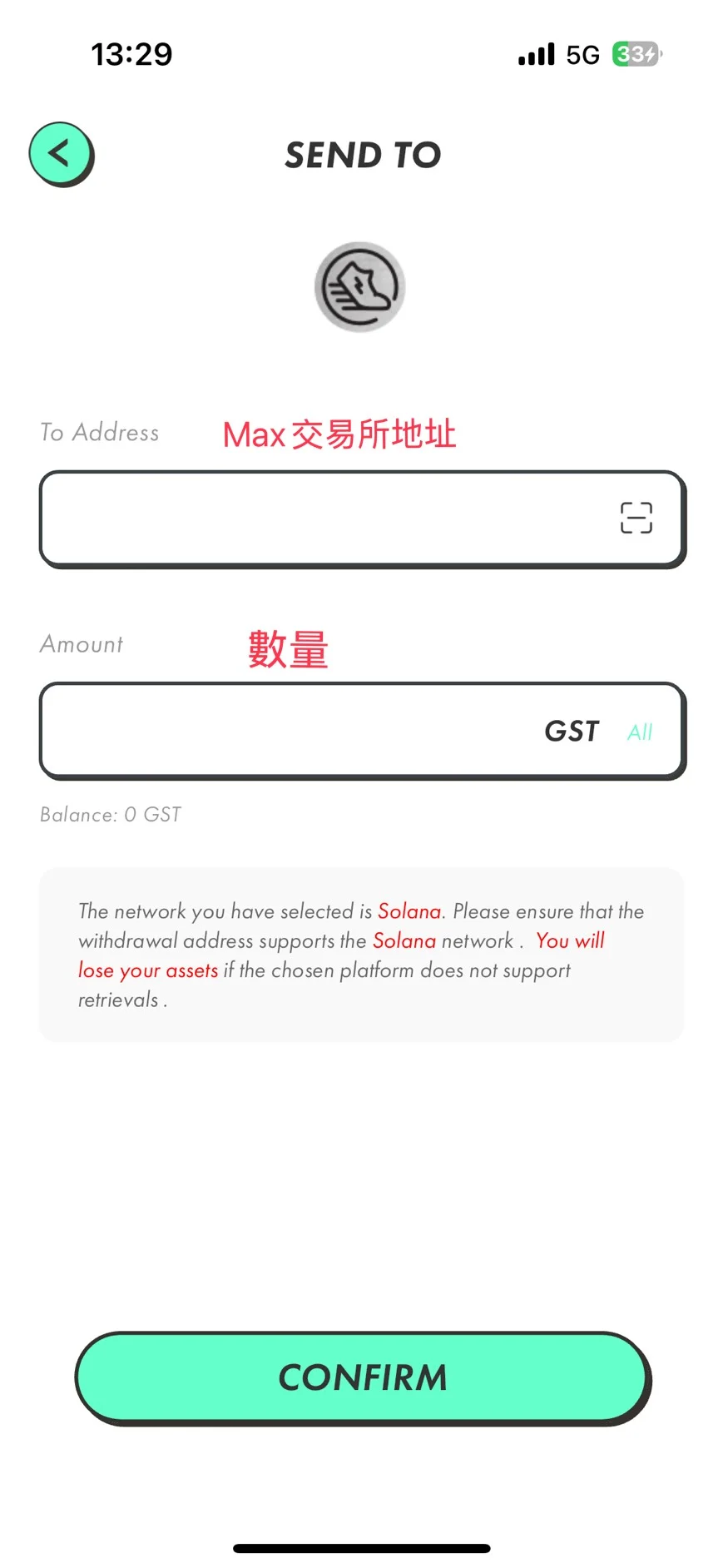Tap the 5G network indicator
This screenshot has height=1568, width=723.
(582, 53)
